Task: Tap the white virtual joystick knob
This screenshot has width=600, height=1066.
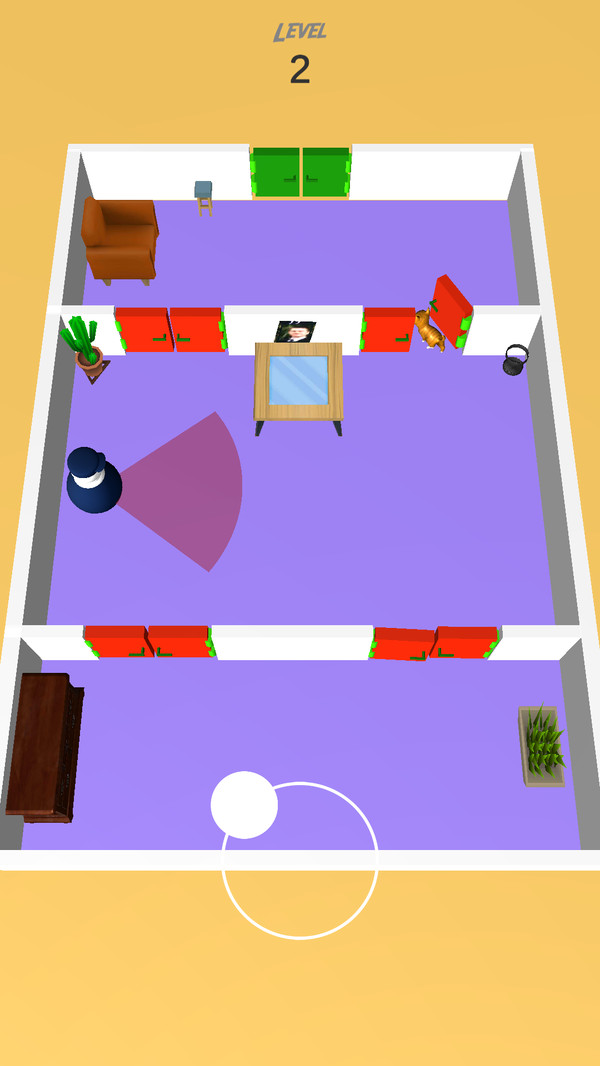Action: pyautogui.click(x=244, y=805)
